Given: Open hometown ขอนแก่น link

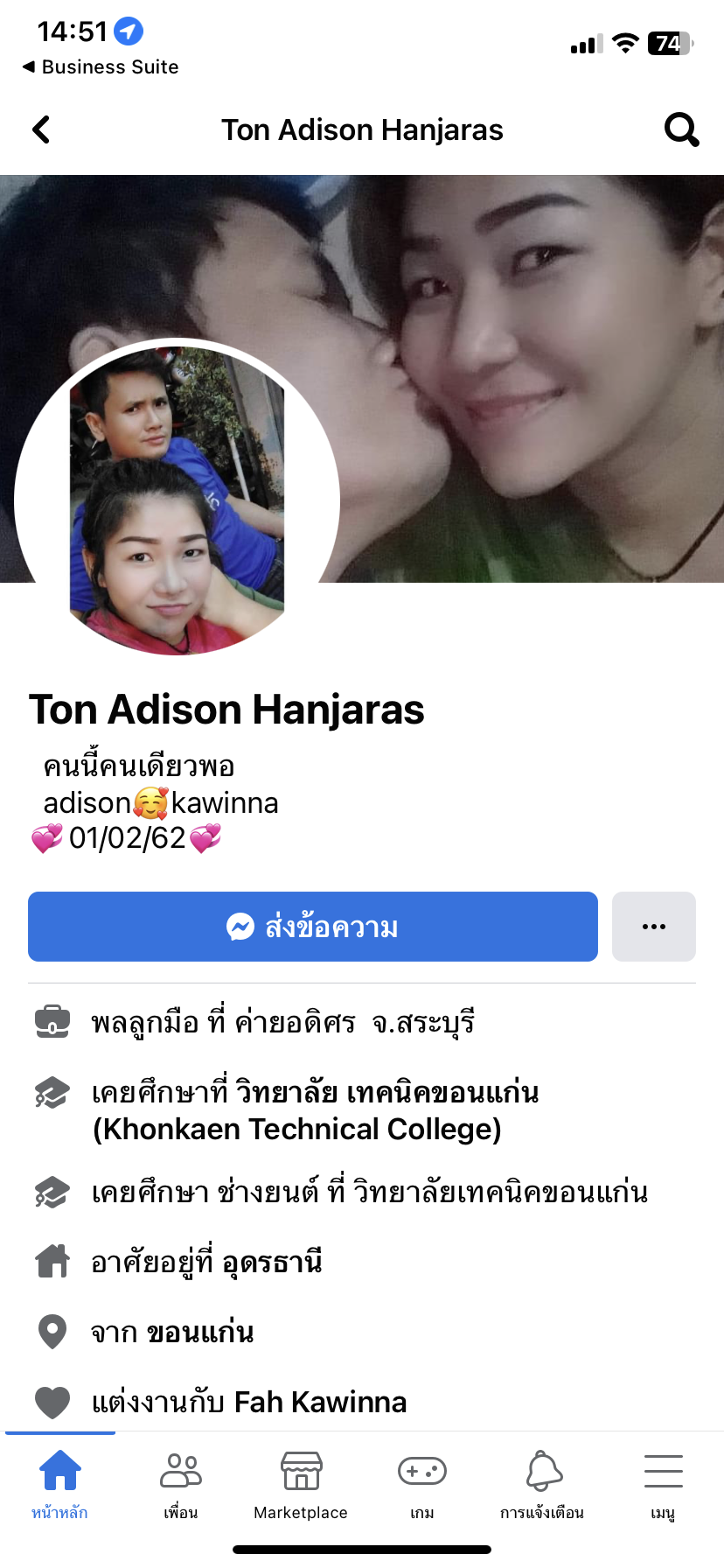Looking at the screenshot, I should [x=200, y=1332].
